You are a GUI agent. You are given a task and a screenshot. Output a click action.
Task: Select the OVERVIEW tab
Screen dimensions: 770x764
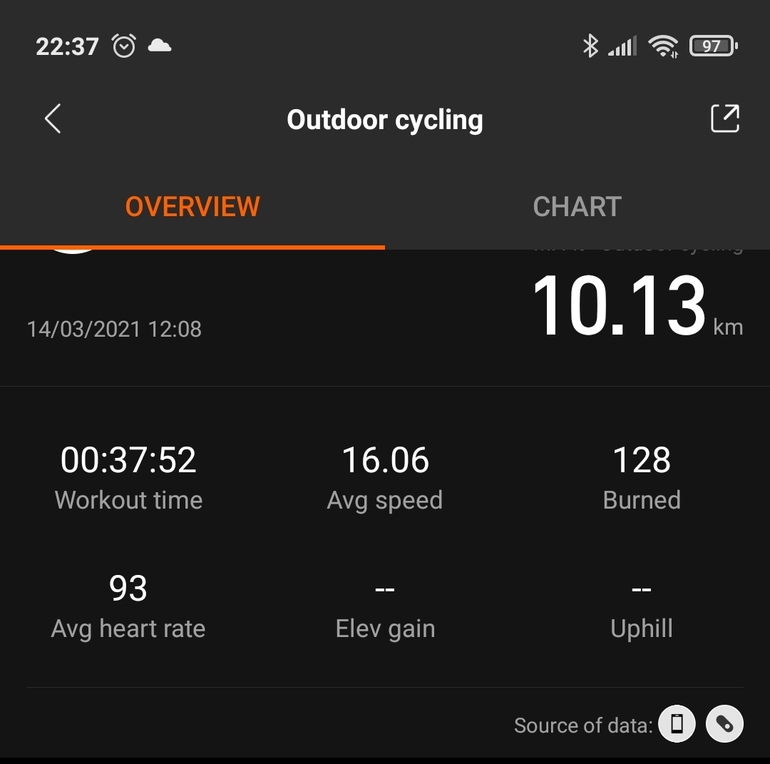[x=192, y=207]
